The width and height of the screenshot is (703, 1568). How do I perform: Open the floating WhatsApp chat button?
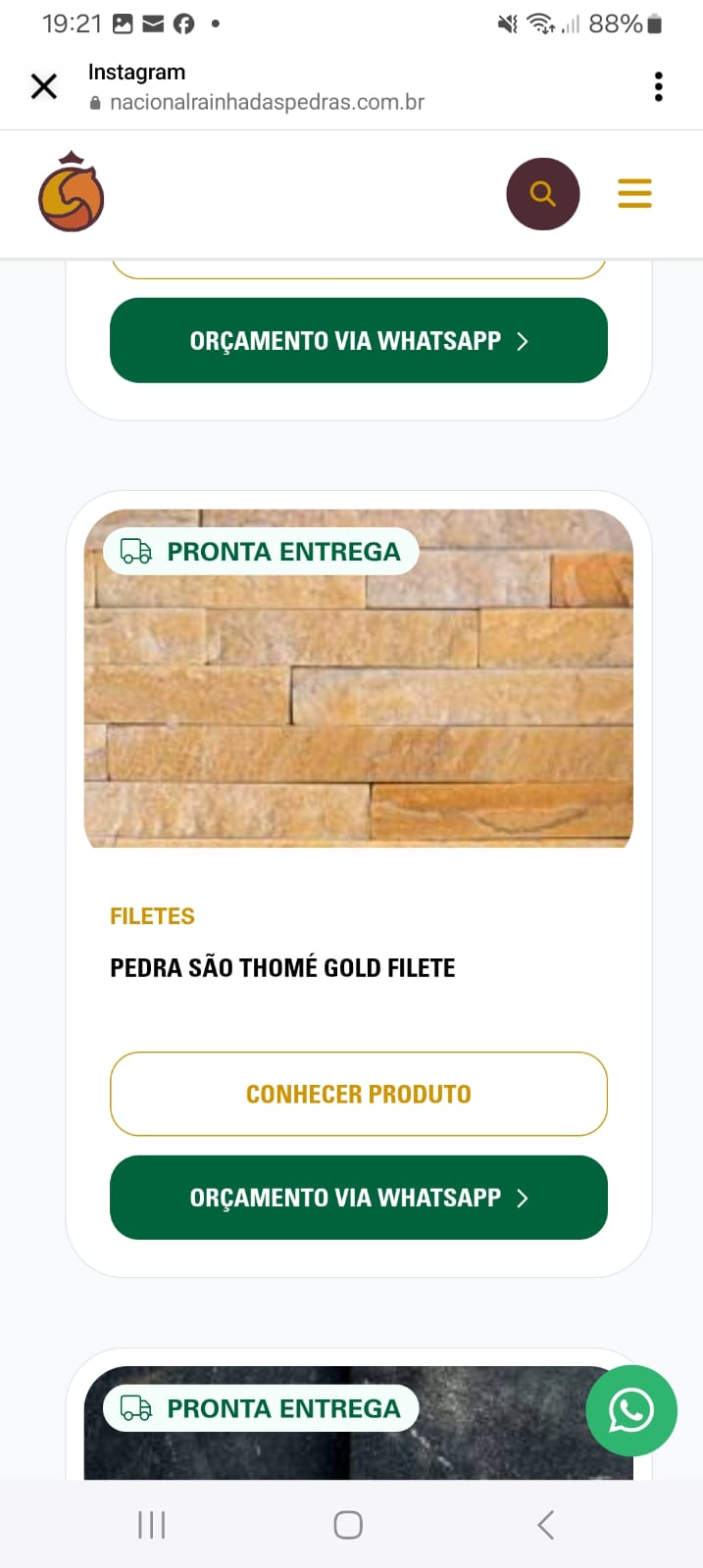[x=630, y=1410]
